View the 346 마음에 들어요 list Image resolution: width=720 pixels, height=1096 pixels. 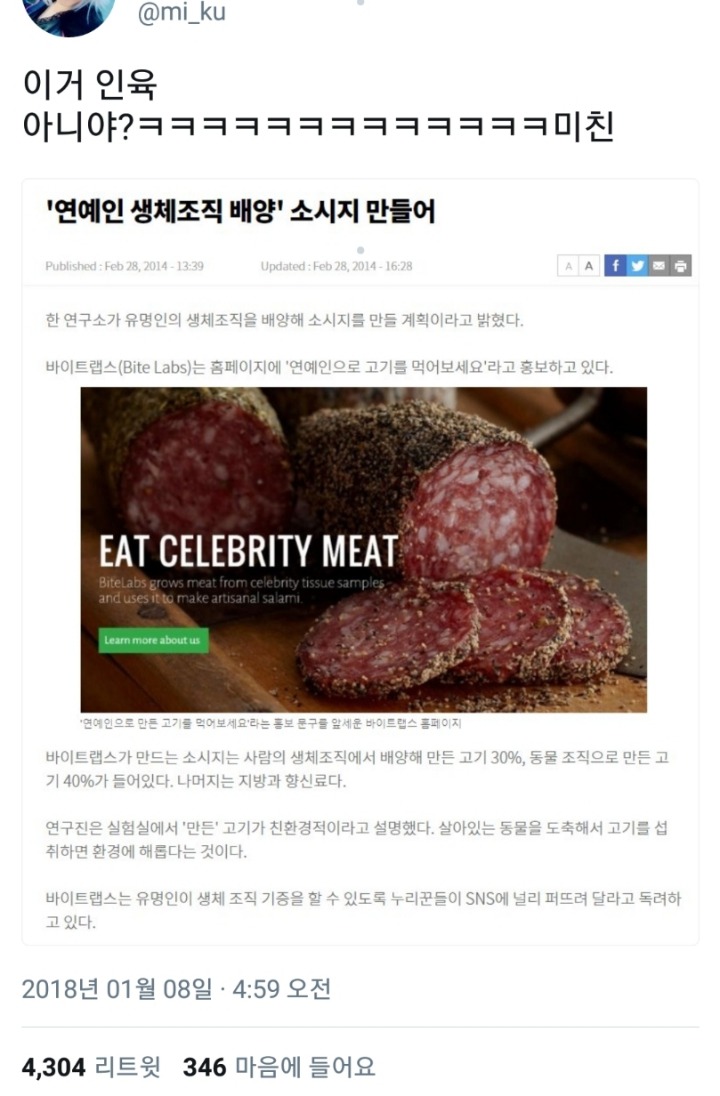tap(280, 1067)
